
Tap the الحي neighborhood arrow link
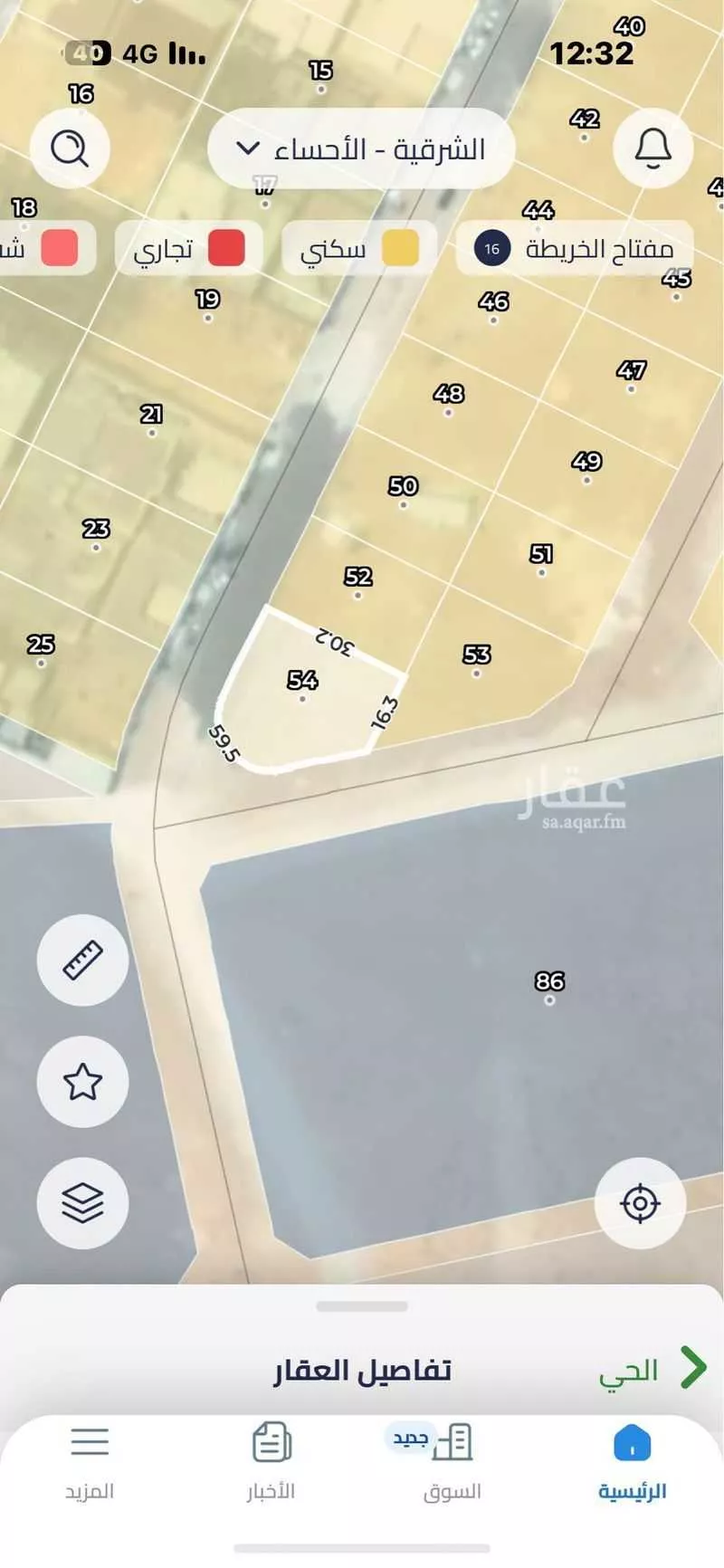[x=653, y=1369]
